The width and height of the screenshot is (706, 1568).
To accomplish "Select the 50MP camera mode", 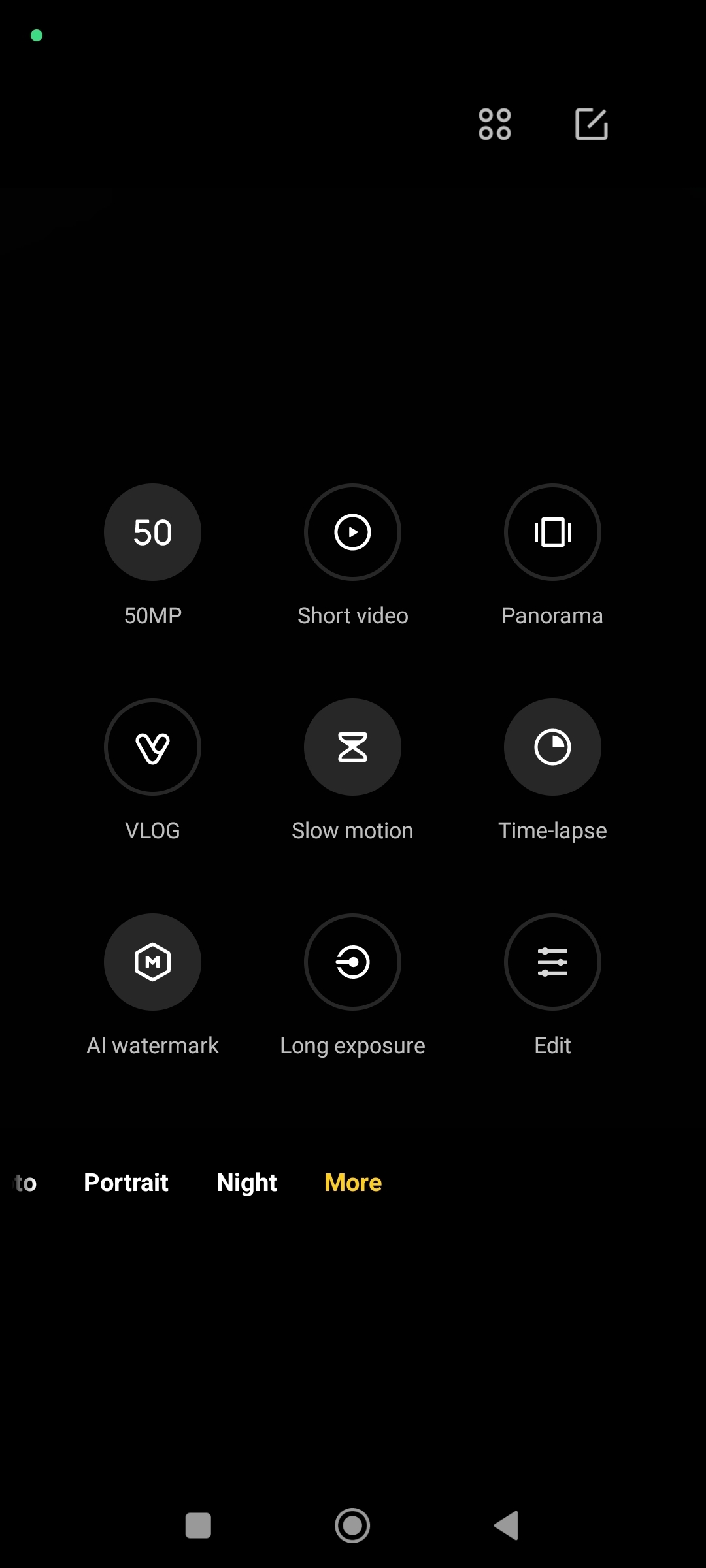I will point(152,532).
